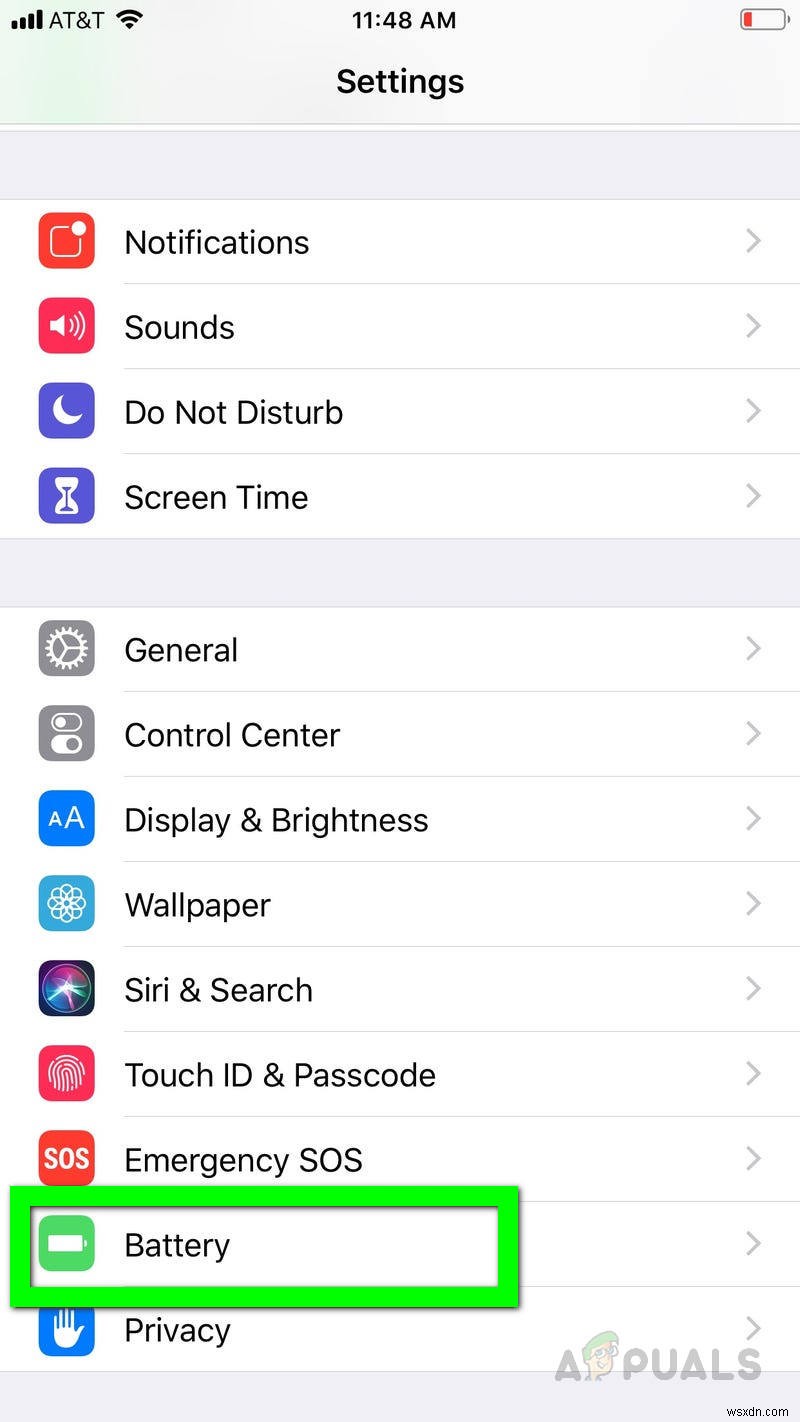Click the chevron beside General

coord(753,648)
